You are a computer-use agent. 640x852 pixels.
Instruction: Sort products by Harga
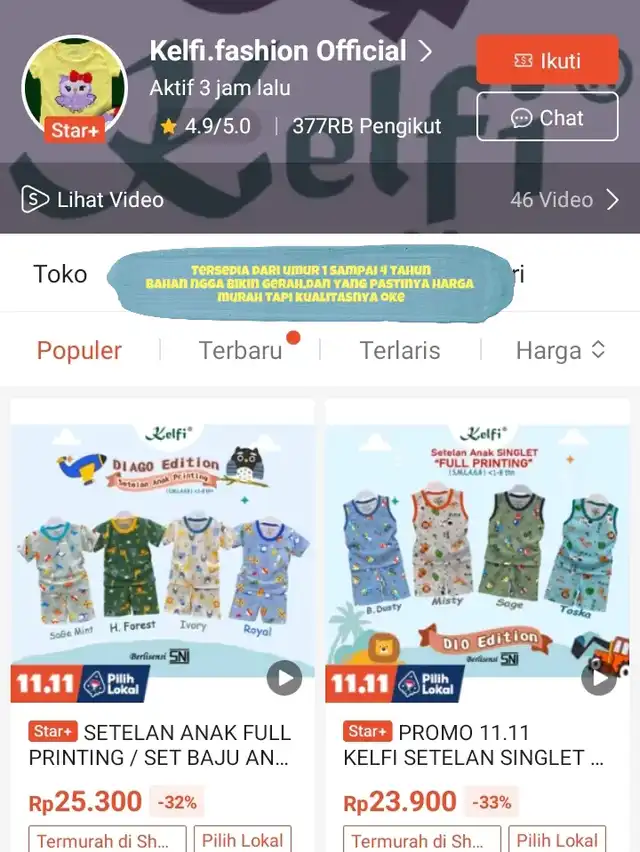tap(560, 351)
